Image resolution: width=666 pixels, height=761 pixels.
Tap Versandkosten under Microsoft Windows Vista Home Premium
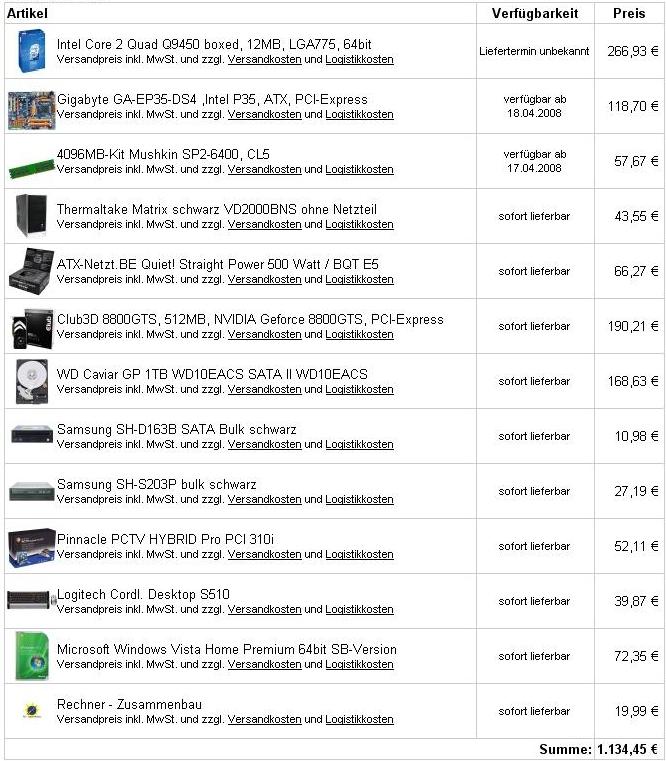coord(264,665)
